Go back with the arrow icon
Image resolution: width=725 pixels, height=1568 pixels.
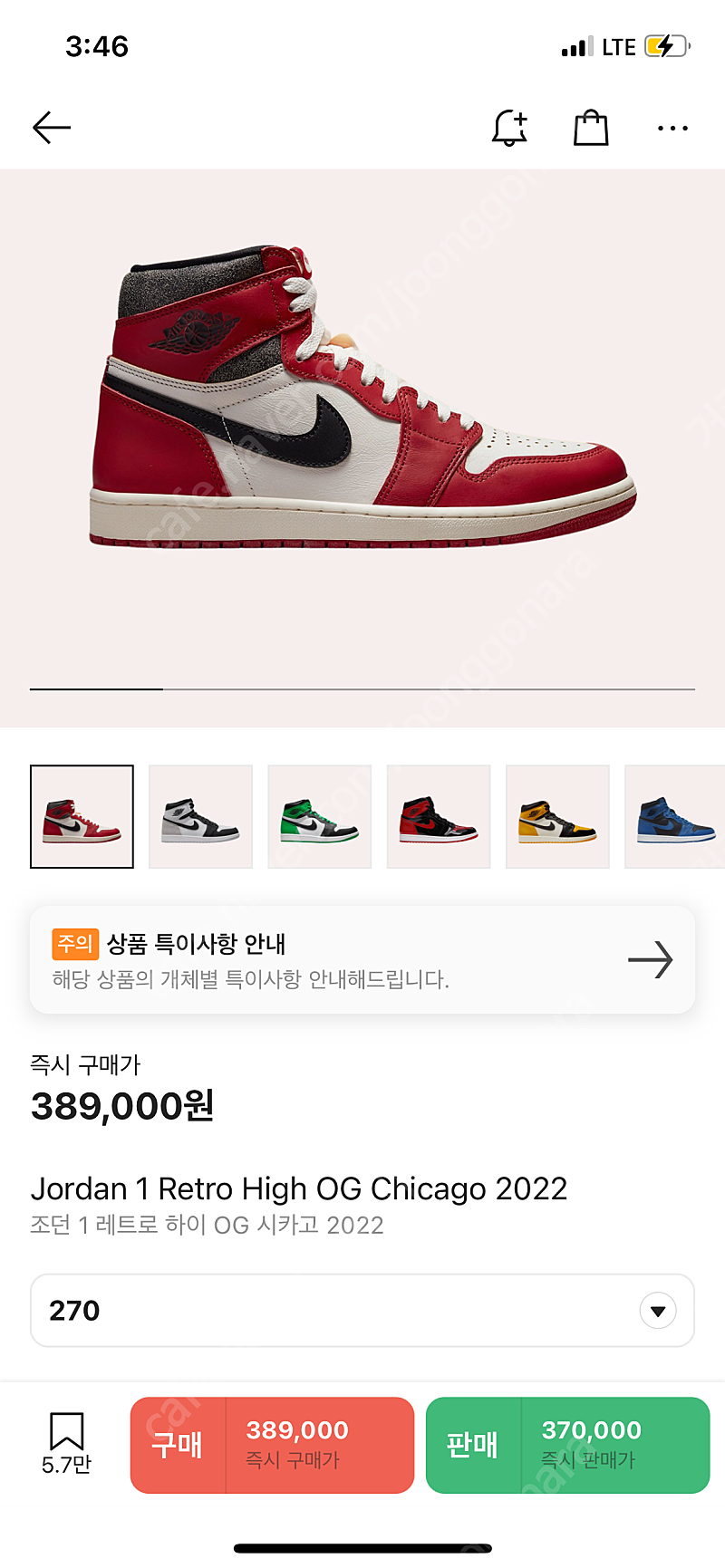click(x=52, y=128)
